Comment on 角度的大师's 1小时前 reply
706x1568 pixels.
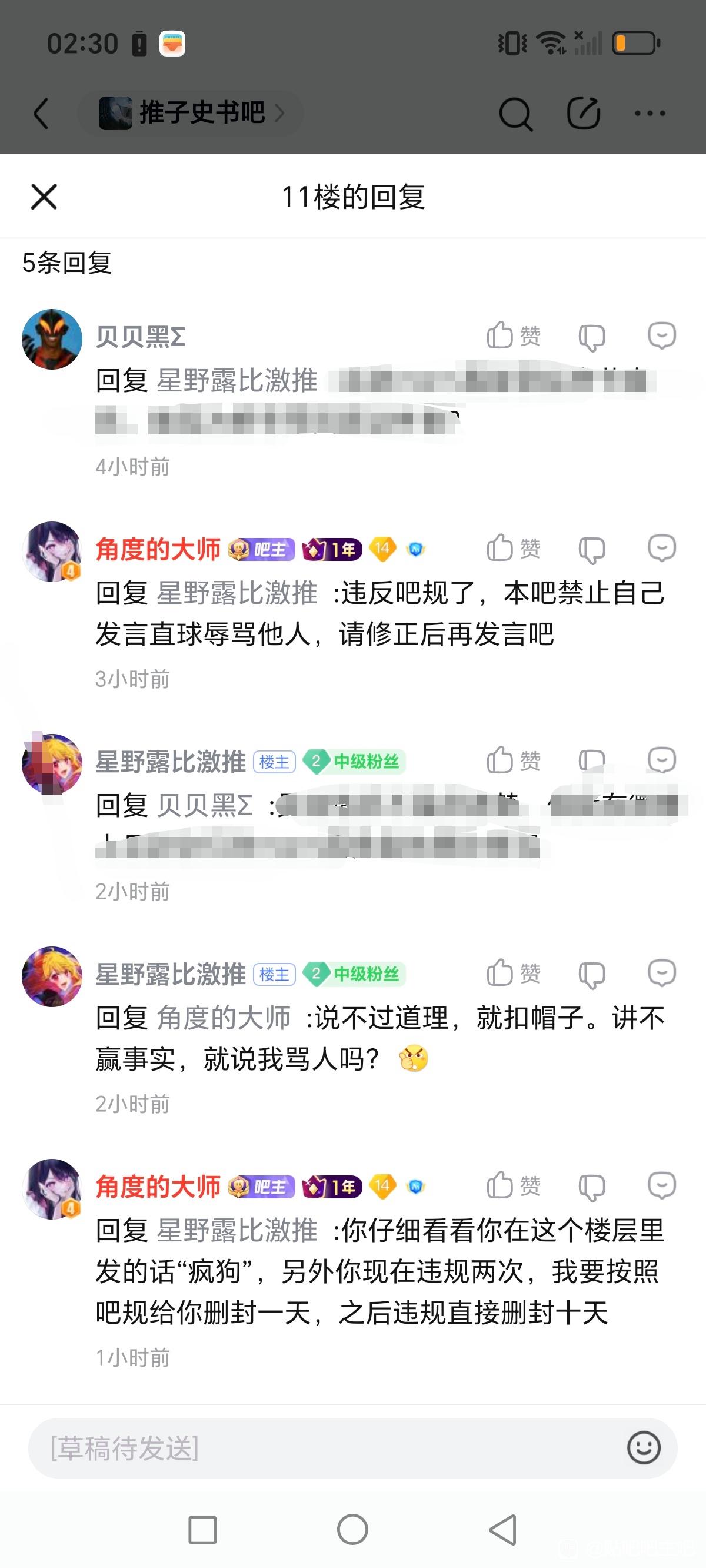(661, 1185)
